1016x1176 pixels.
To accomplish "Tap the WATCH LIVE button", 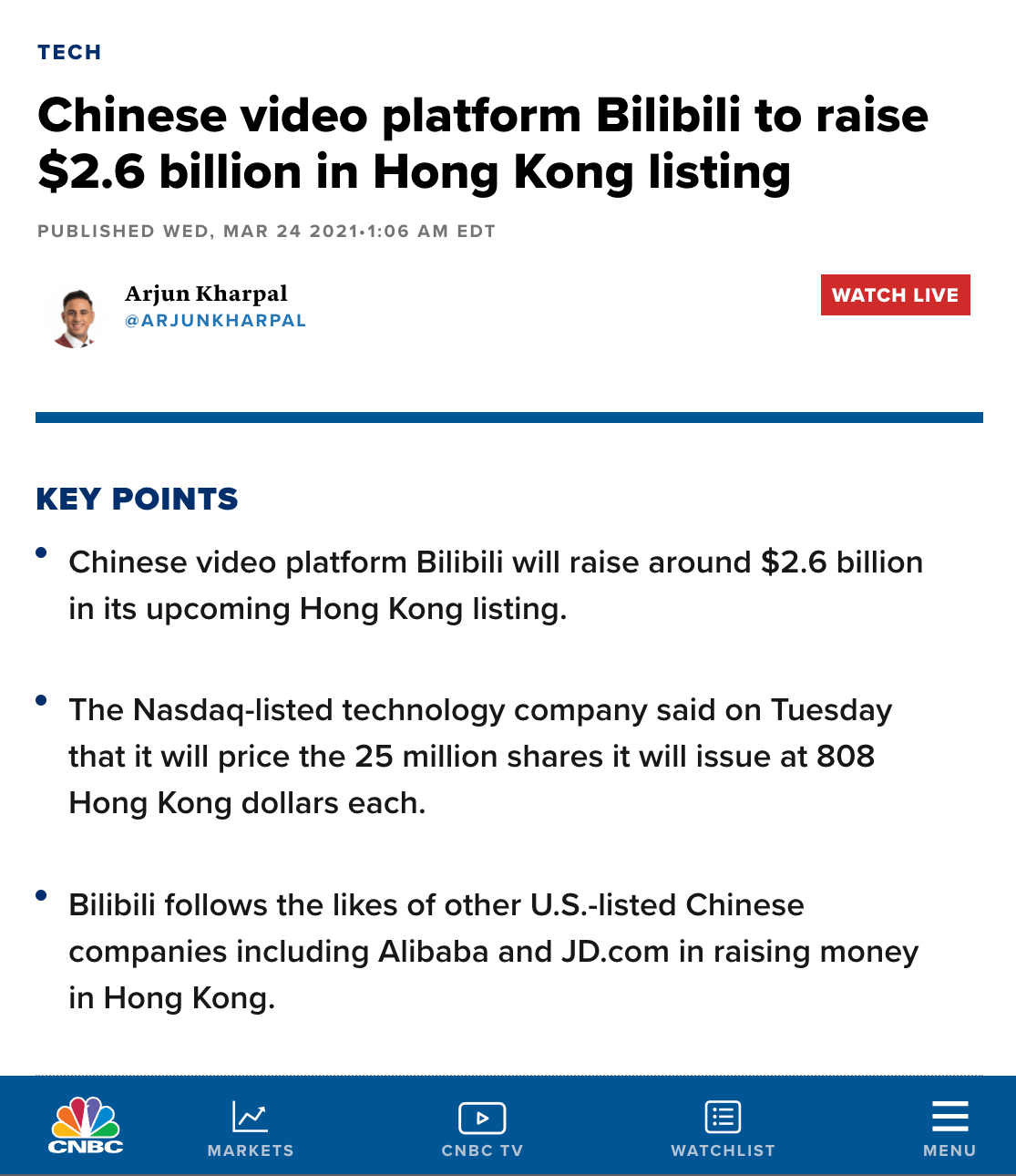I will pyautogui.click(x=895, y=295).
